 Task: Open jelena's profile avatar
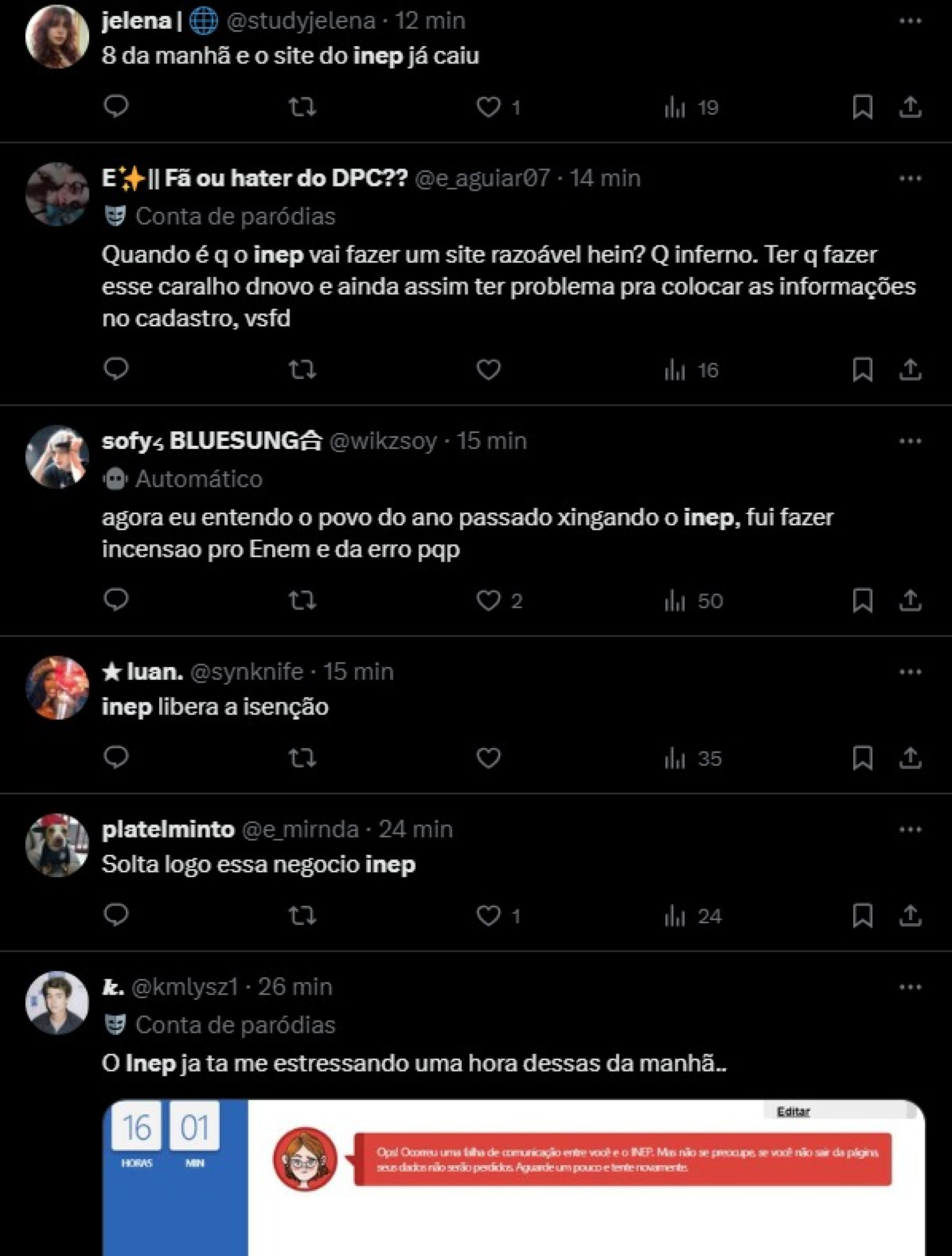tap(57, 37)
